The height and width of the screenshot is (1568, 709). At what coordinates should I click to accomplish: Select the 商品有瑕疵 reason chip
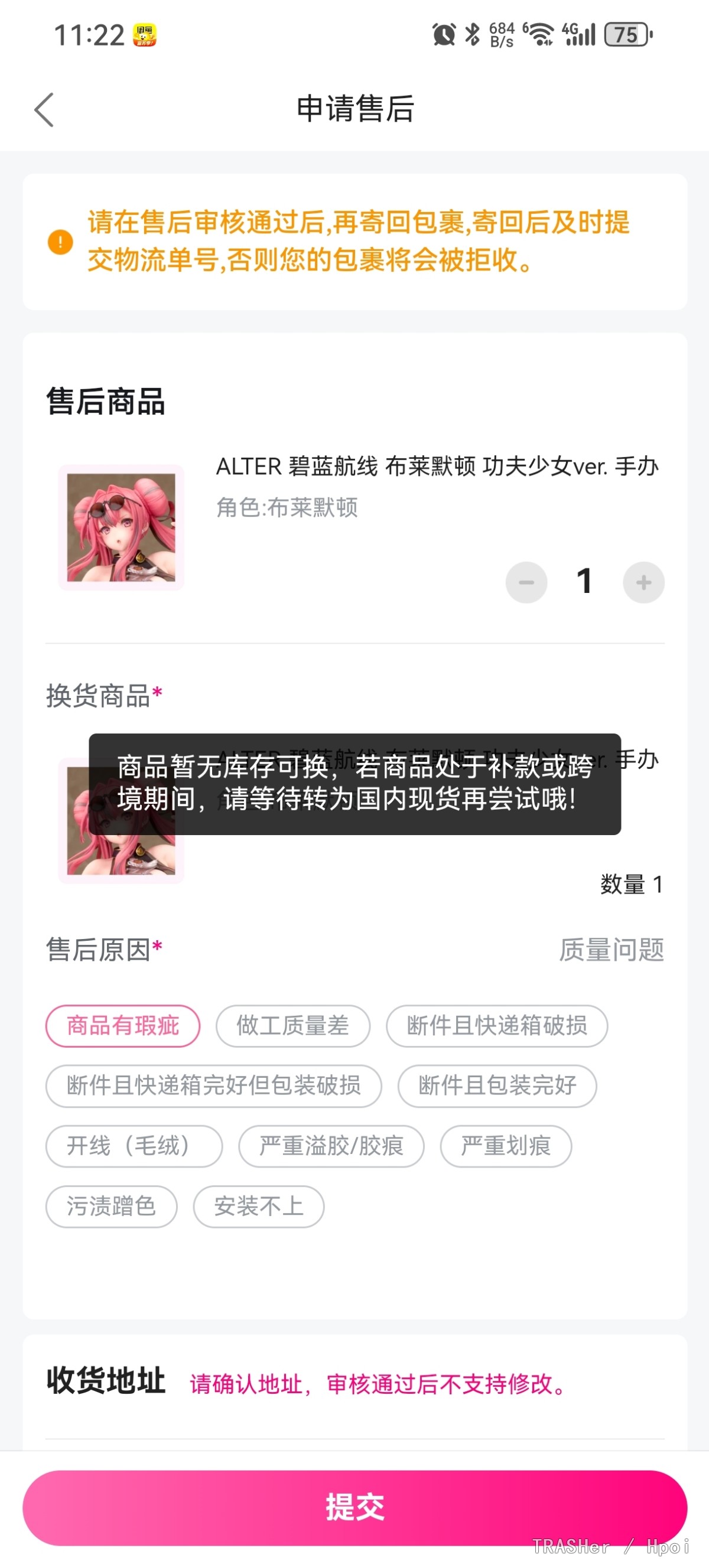click(x=122, y=1025)
